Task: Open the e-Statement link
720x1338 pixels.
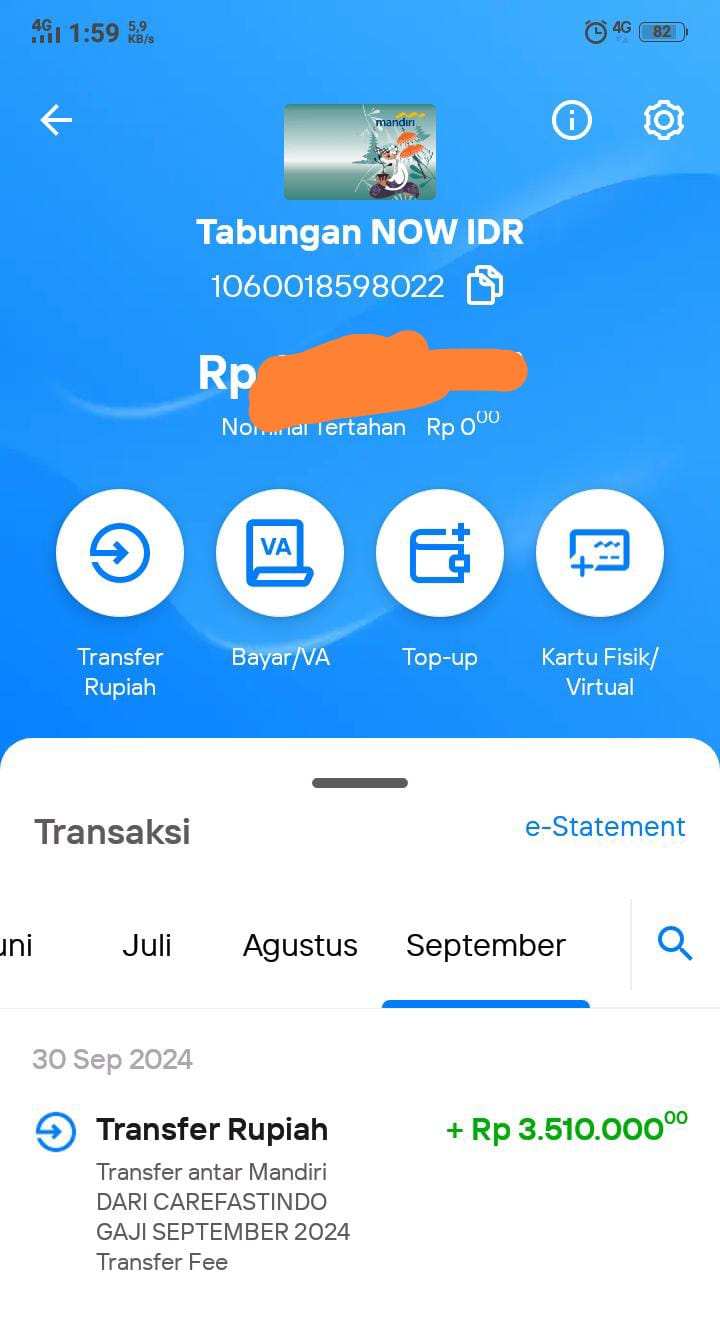Action: point(605,827)
